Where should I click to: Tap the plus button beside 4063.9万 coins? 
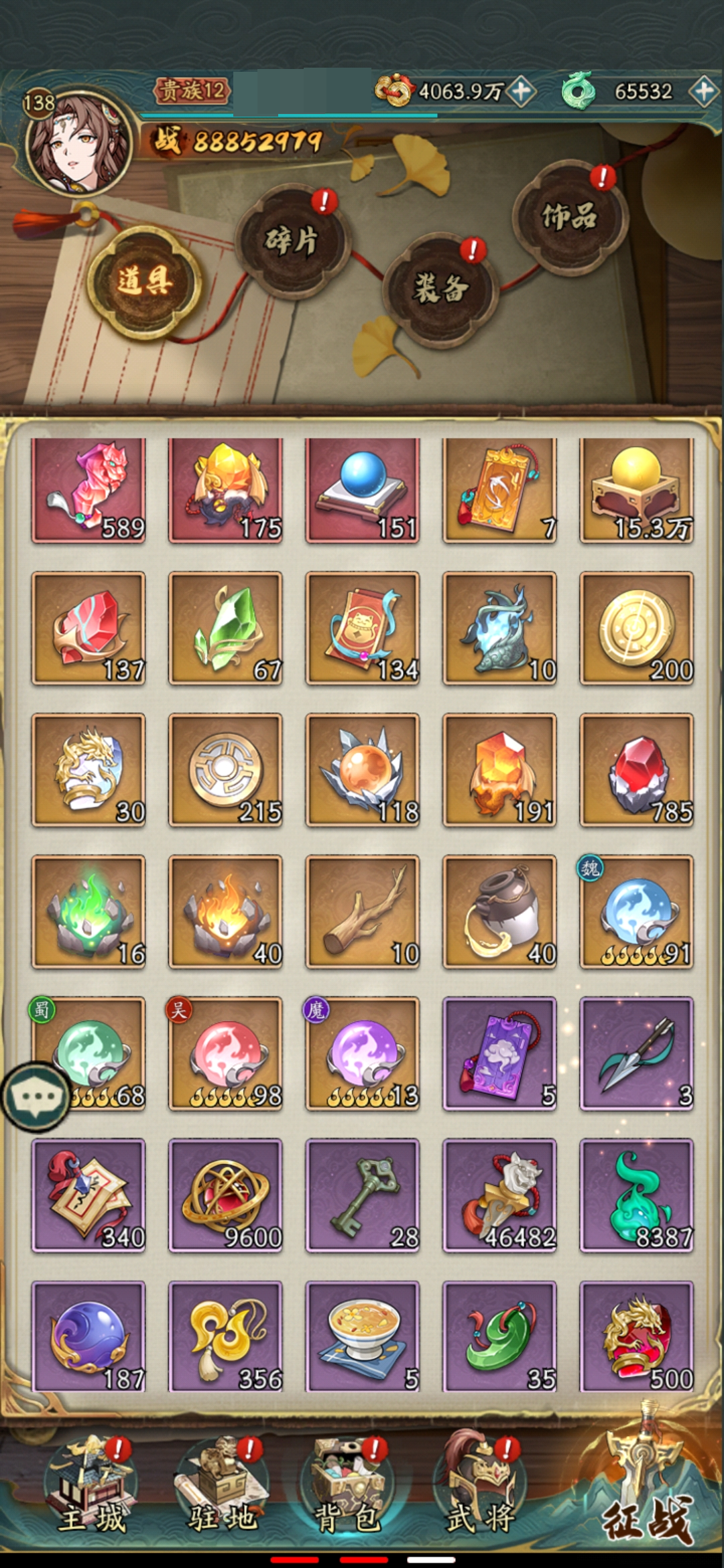tap(522, 91)
